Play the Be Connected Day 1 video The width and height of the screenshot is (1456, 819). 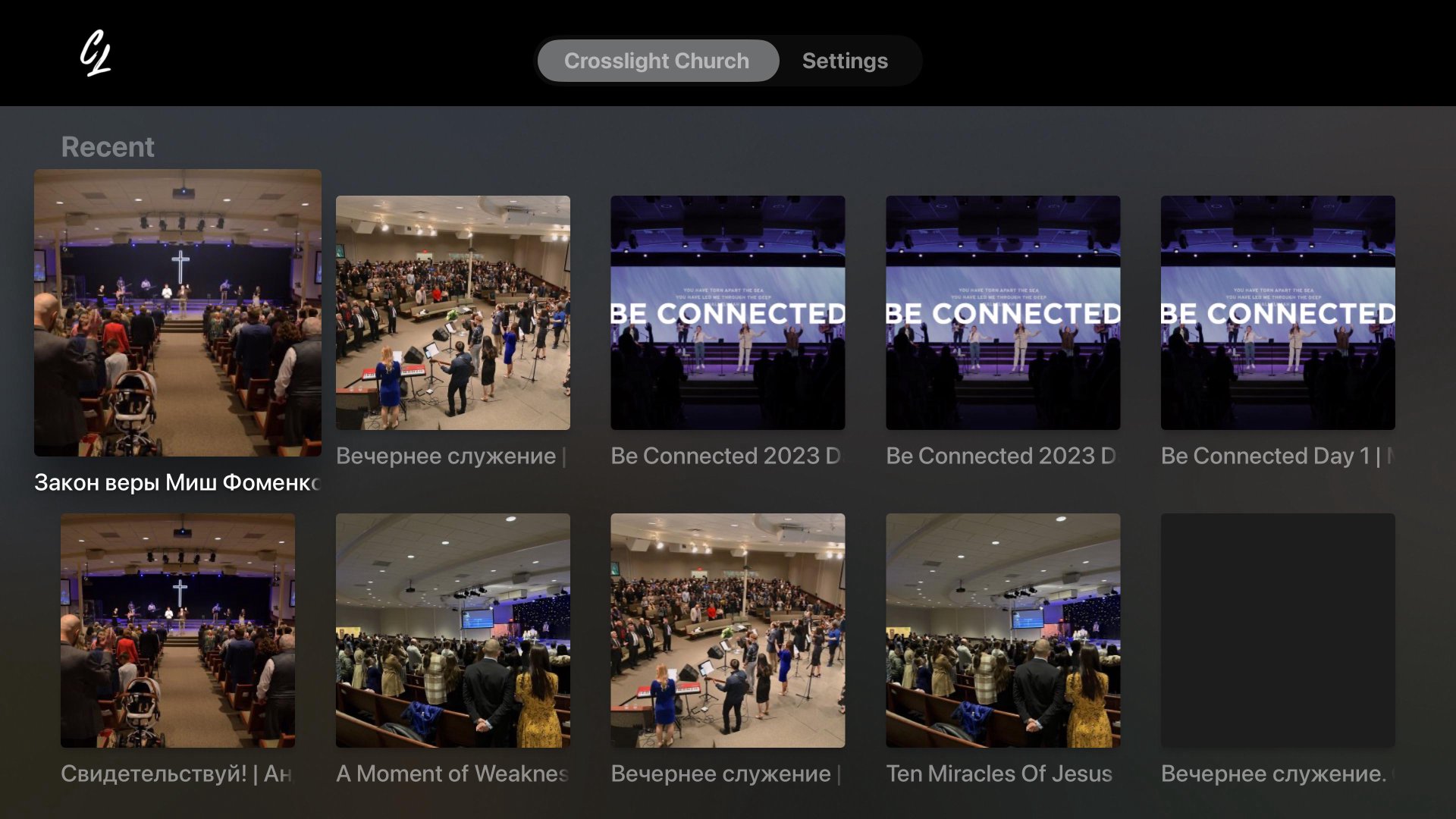click(x=1277, y=312)
